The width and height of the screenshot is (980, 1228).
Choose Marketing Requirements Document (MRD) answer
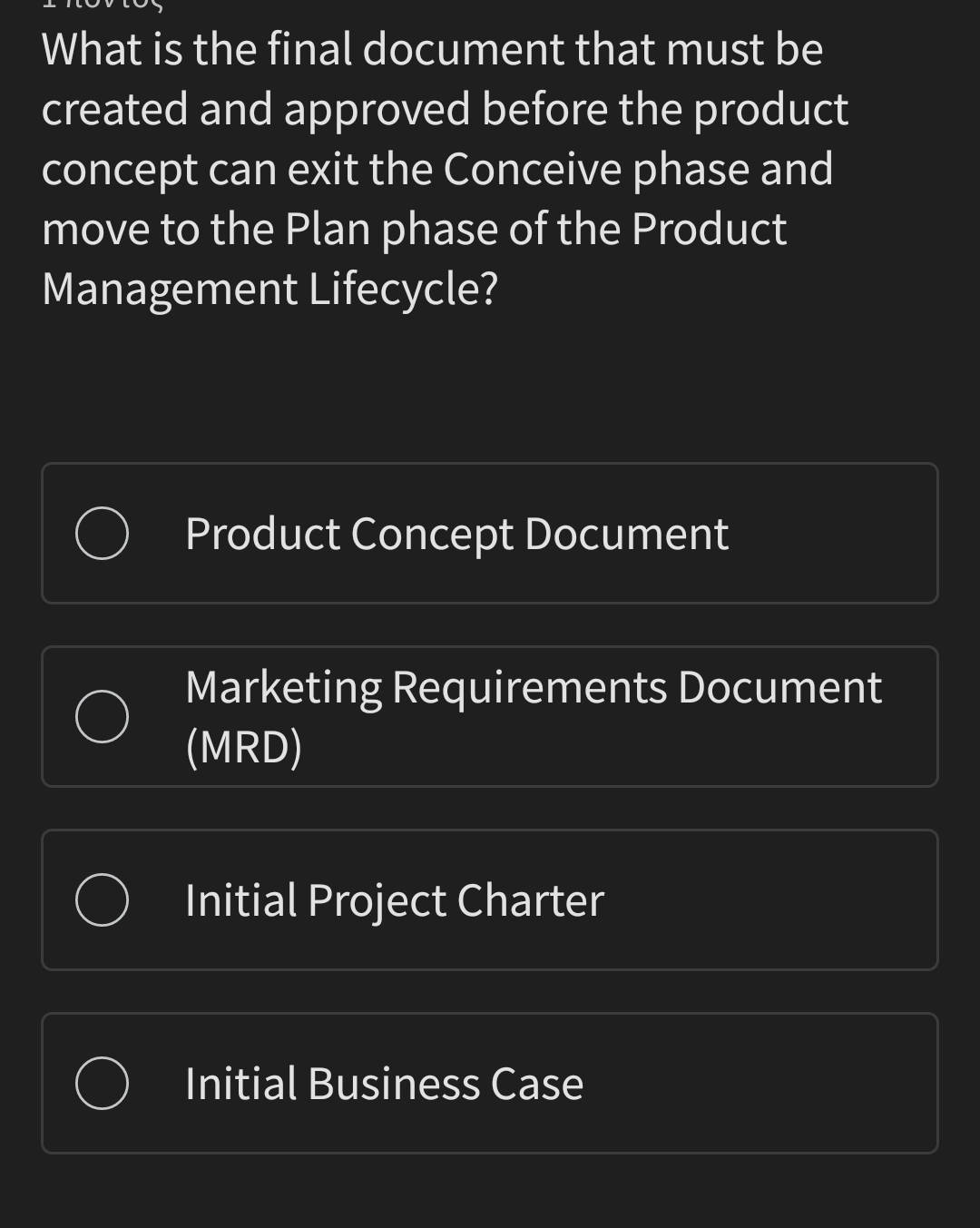click(x=102, y=717)
